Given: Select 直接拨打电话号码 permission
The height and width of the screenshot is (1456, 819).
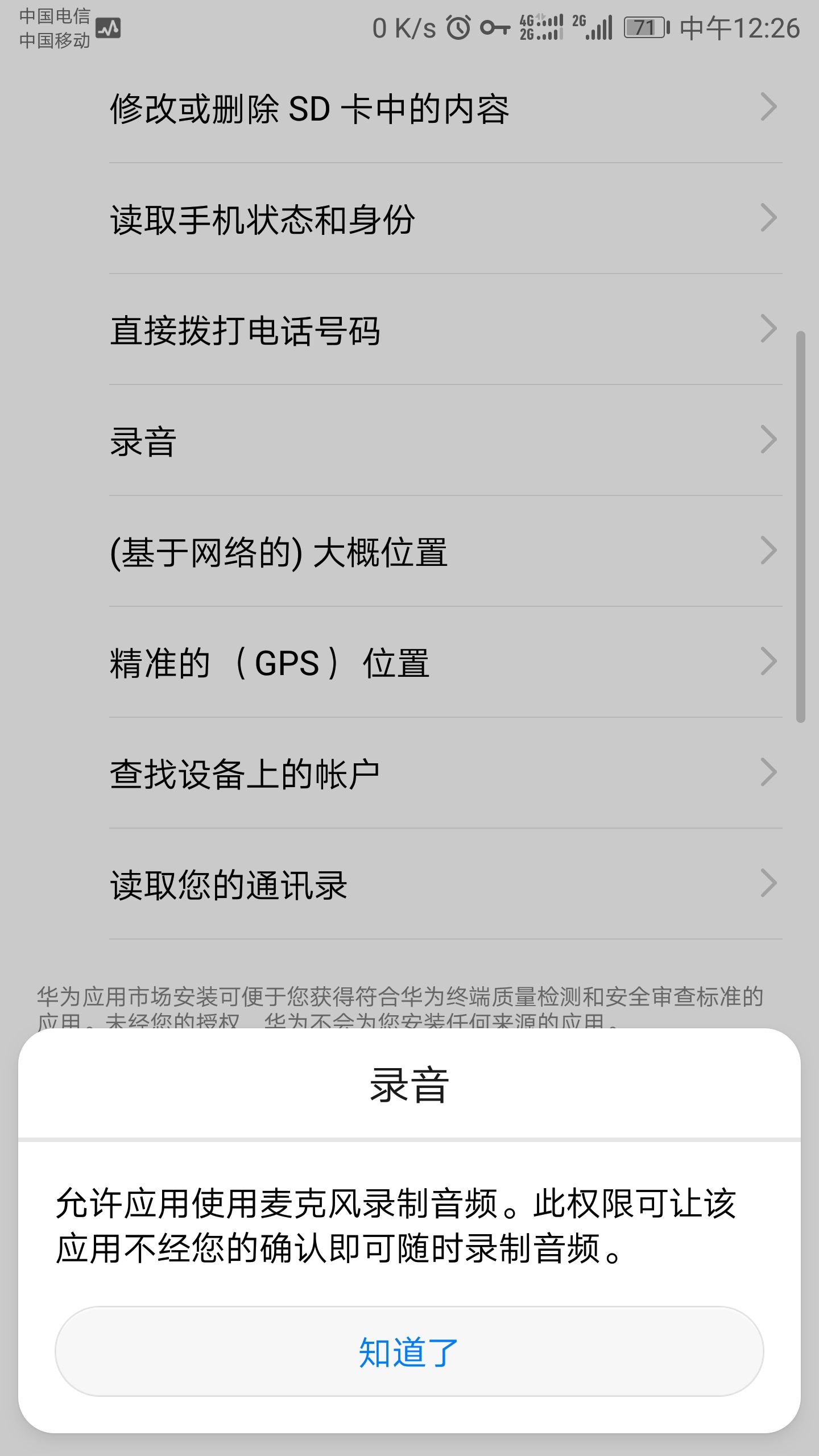Looking at the screenshot, I should (x=409, y=329).
